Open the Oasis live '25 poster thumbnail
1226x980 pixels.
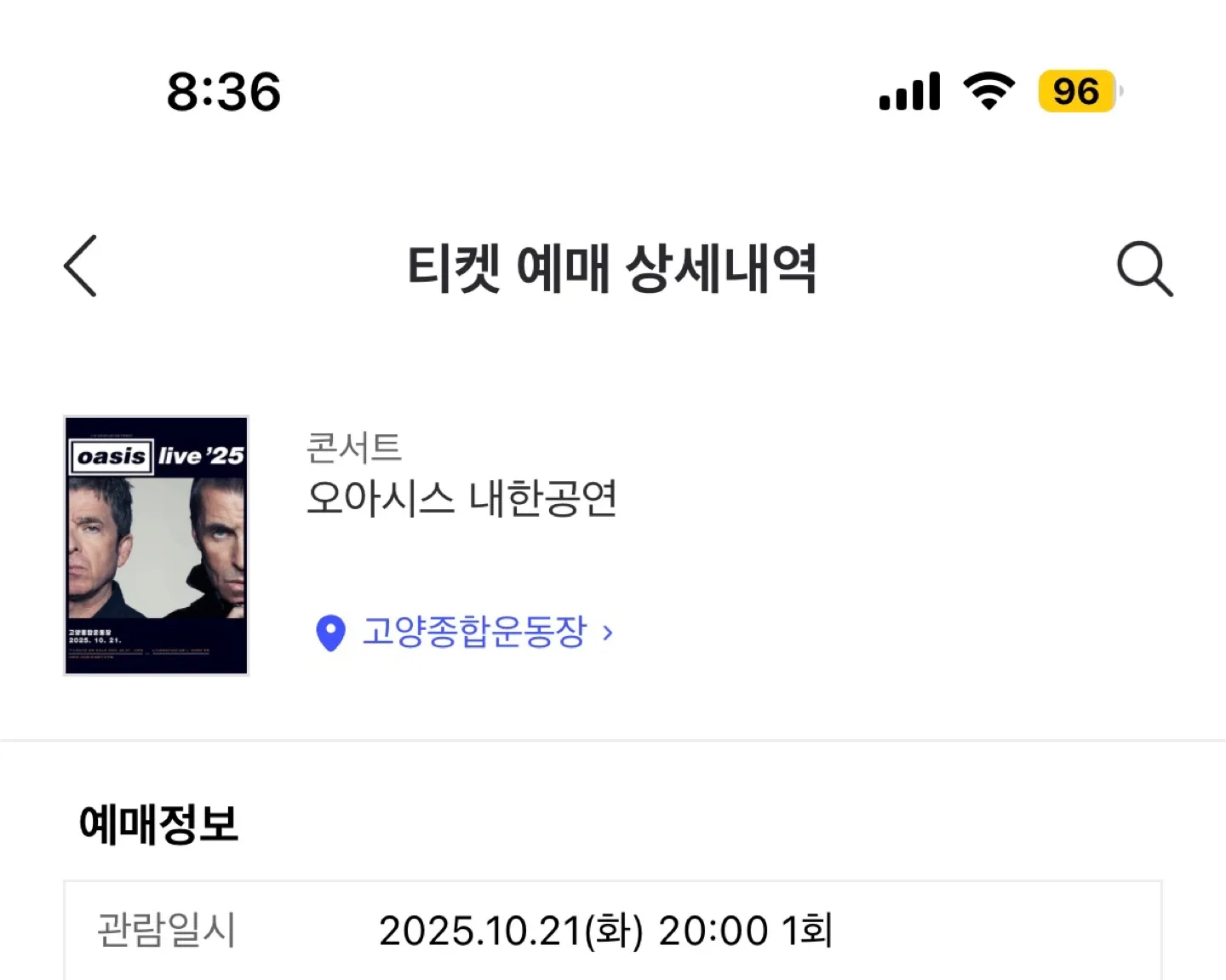point(157,545)
